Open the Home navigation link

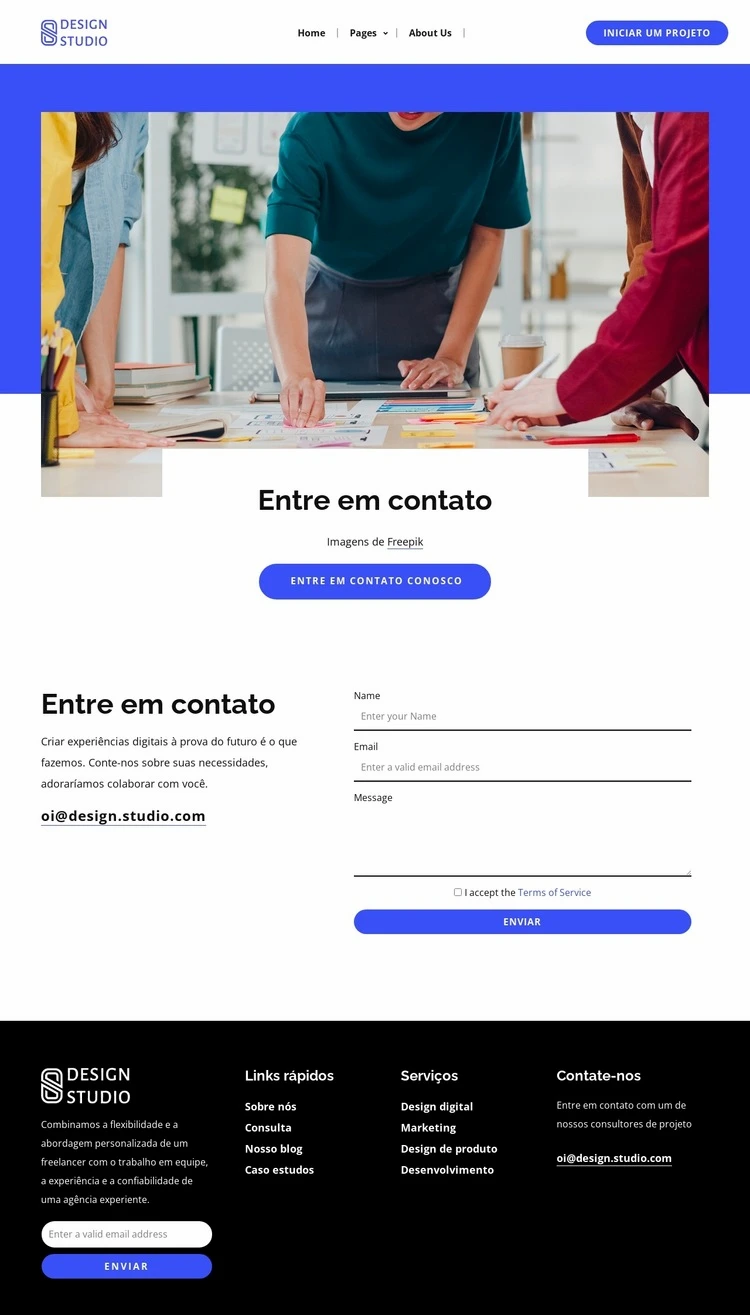click(x=311, y=33)
